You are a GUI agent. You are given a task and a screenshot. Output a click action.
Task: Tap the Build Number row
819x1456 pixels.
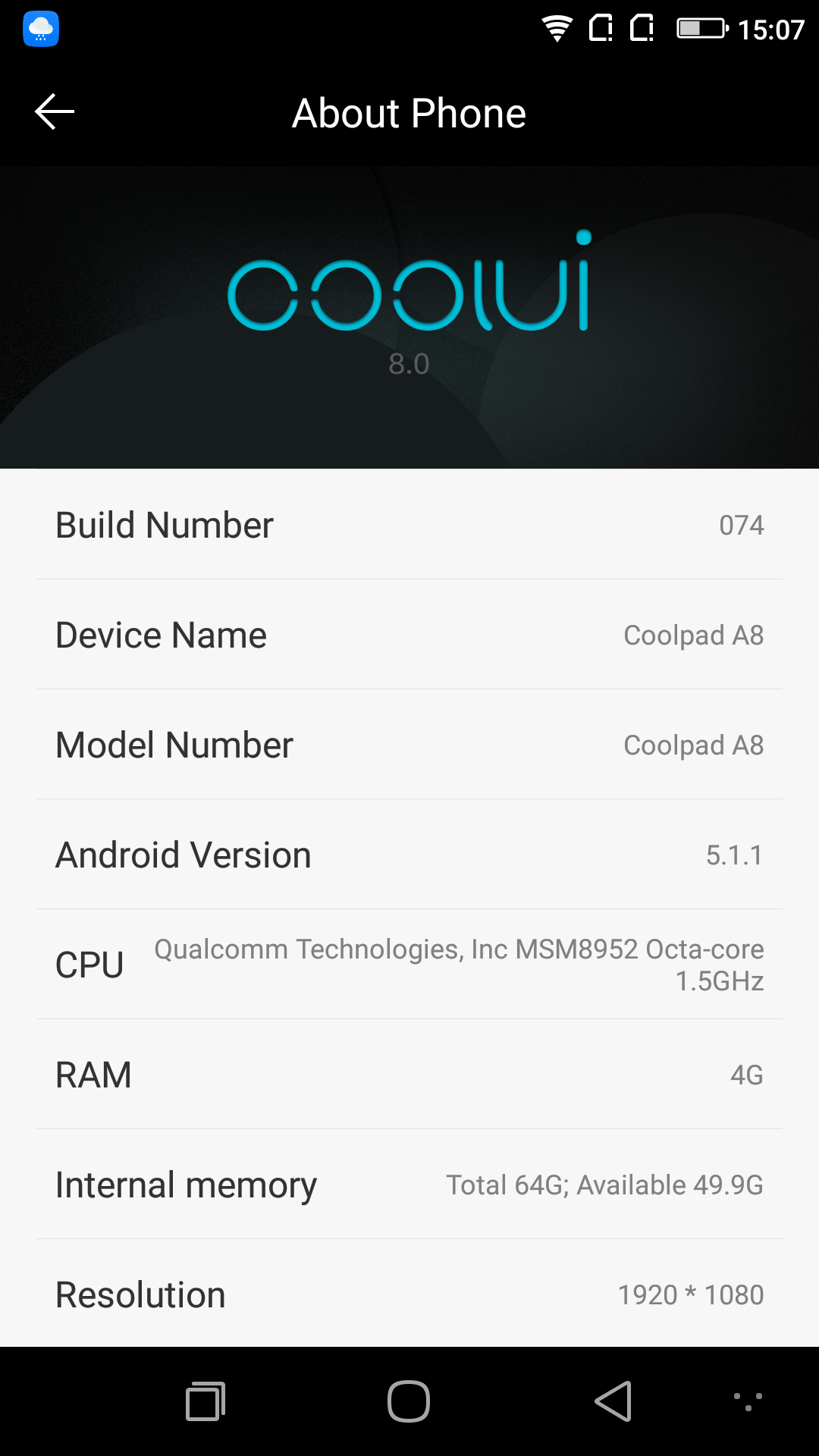pyautogui.click(x=409, y=525)
